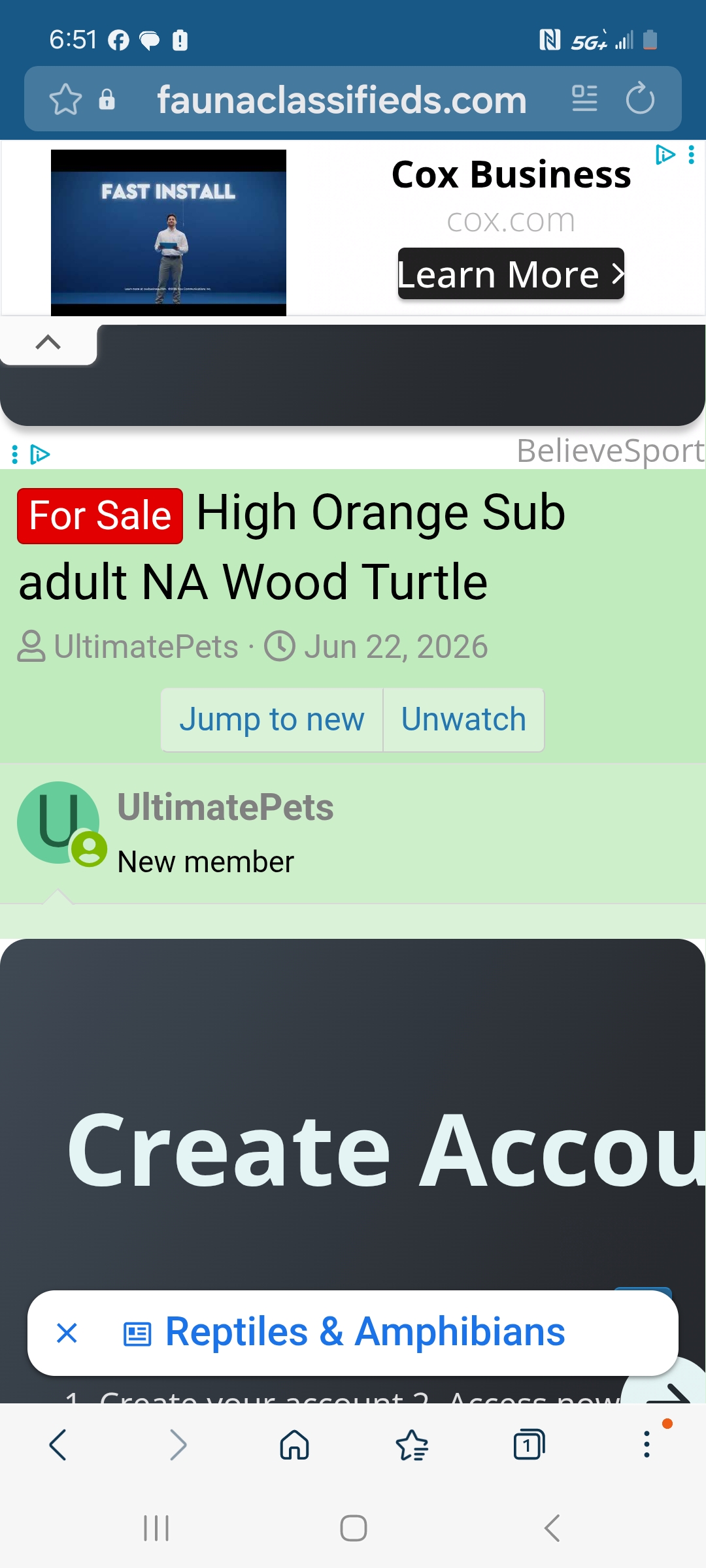The width and height of the screenshot is (706, 1568).
Task: Open reader mode from the address bar
Action: [x=584, y=99]
